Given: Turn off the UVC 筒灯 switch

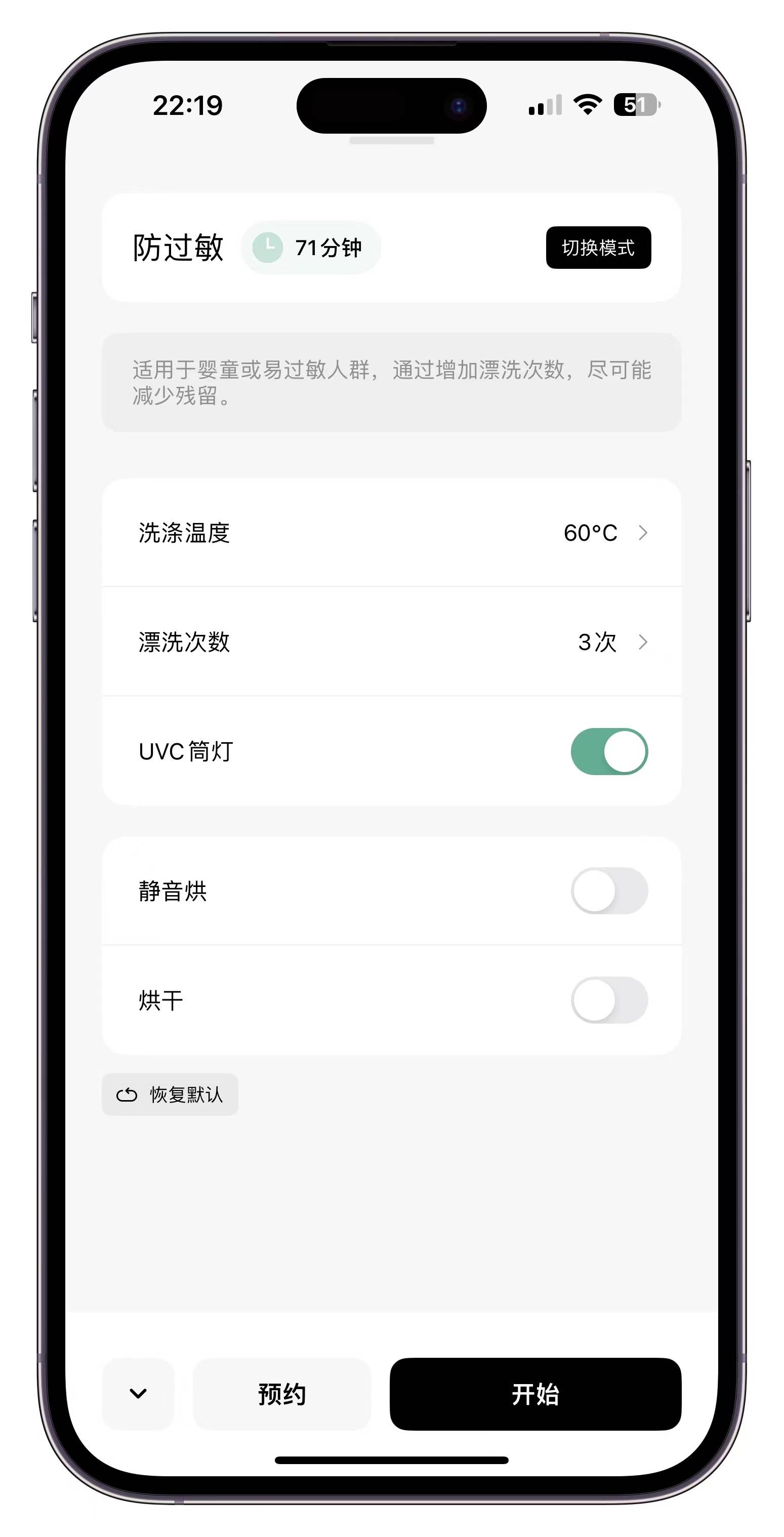Looking at the screenshot, I should pos(609,751).
